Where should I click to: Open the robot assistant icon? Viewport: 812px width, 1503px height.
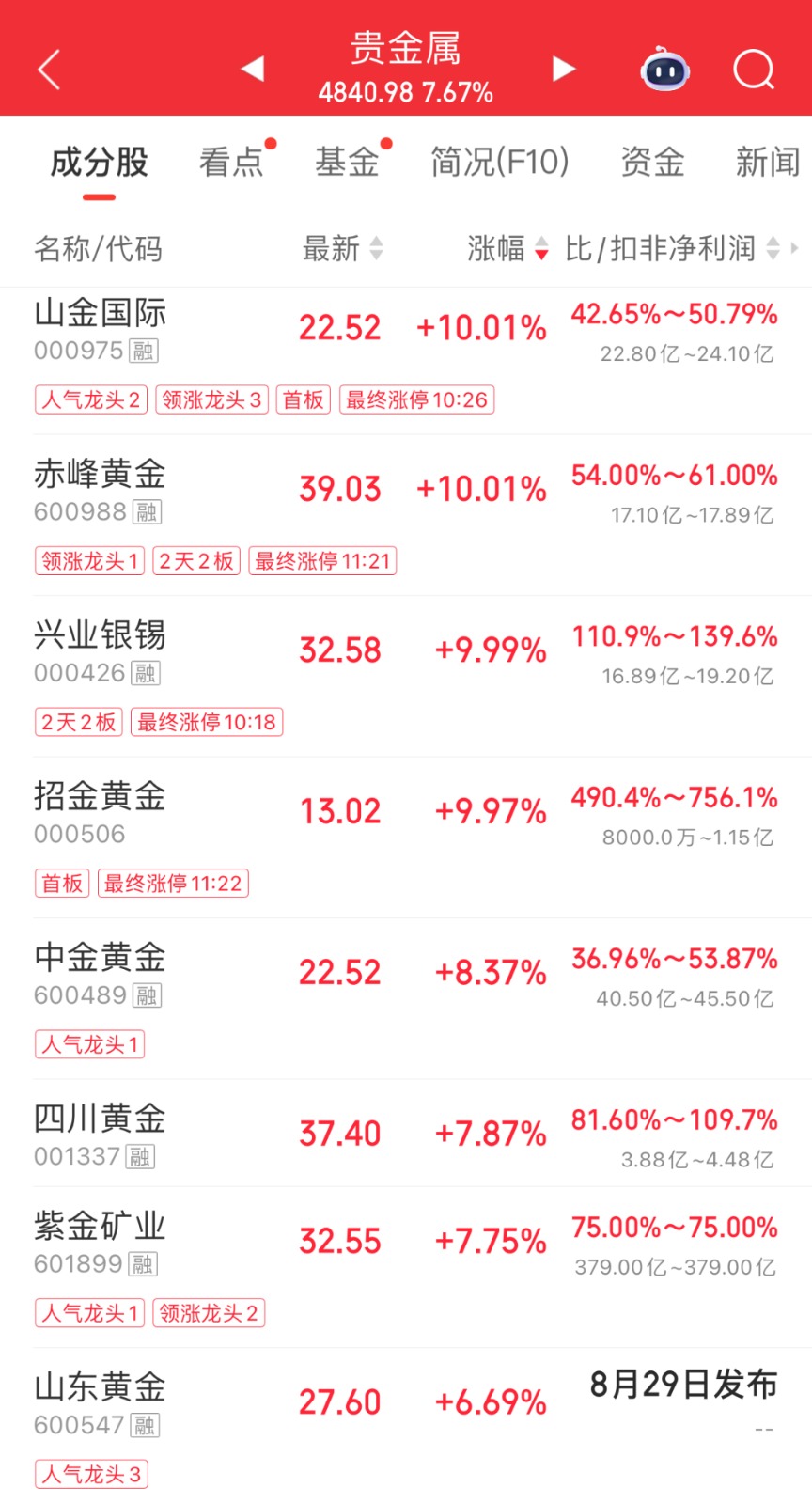(x=664, y=69)
